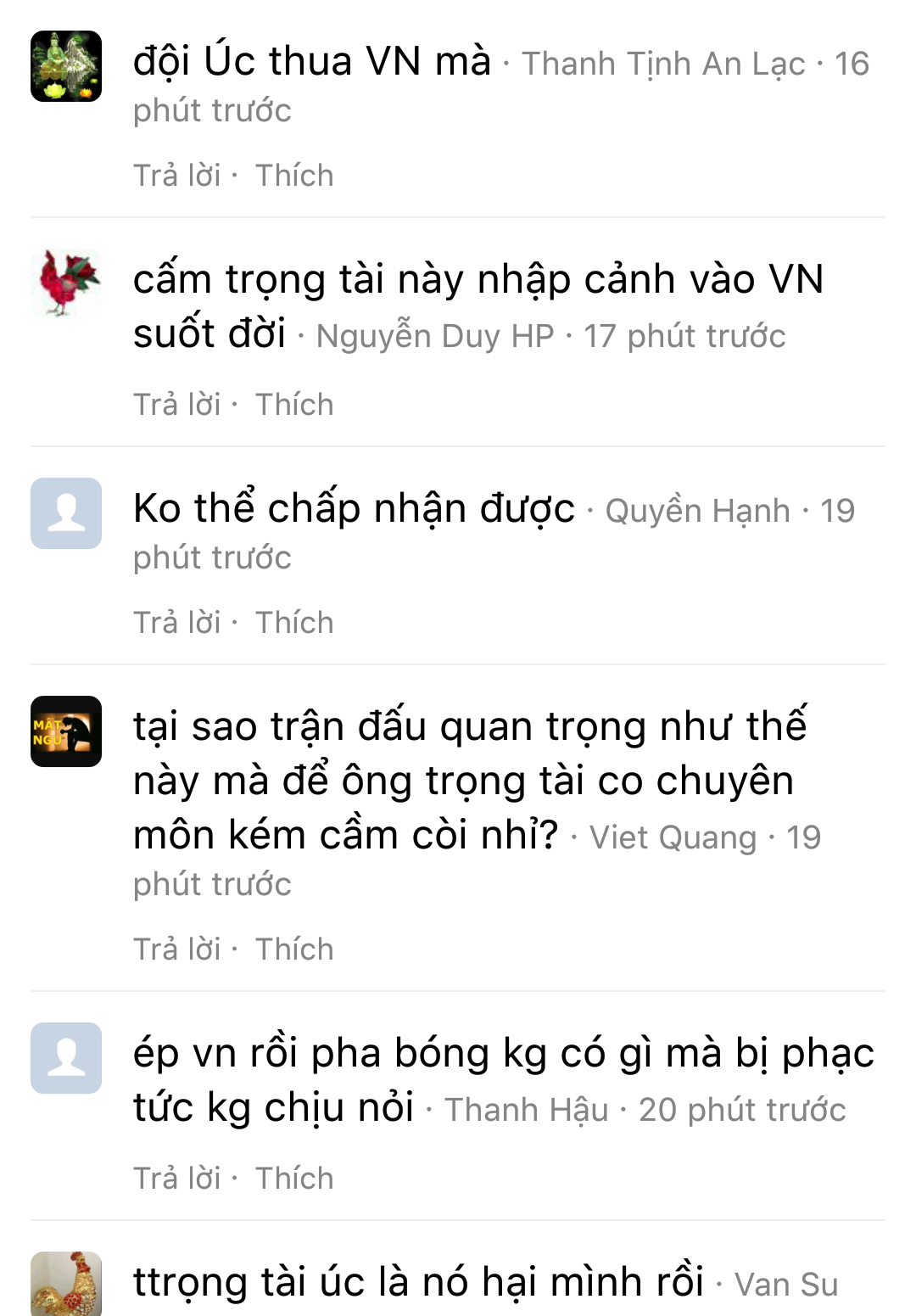Like Viet Quang's comment
The width and height of the screenshot is (916, 1316).
tap(294, 949)
